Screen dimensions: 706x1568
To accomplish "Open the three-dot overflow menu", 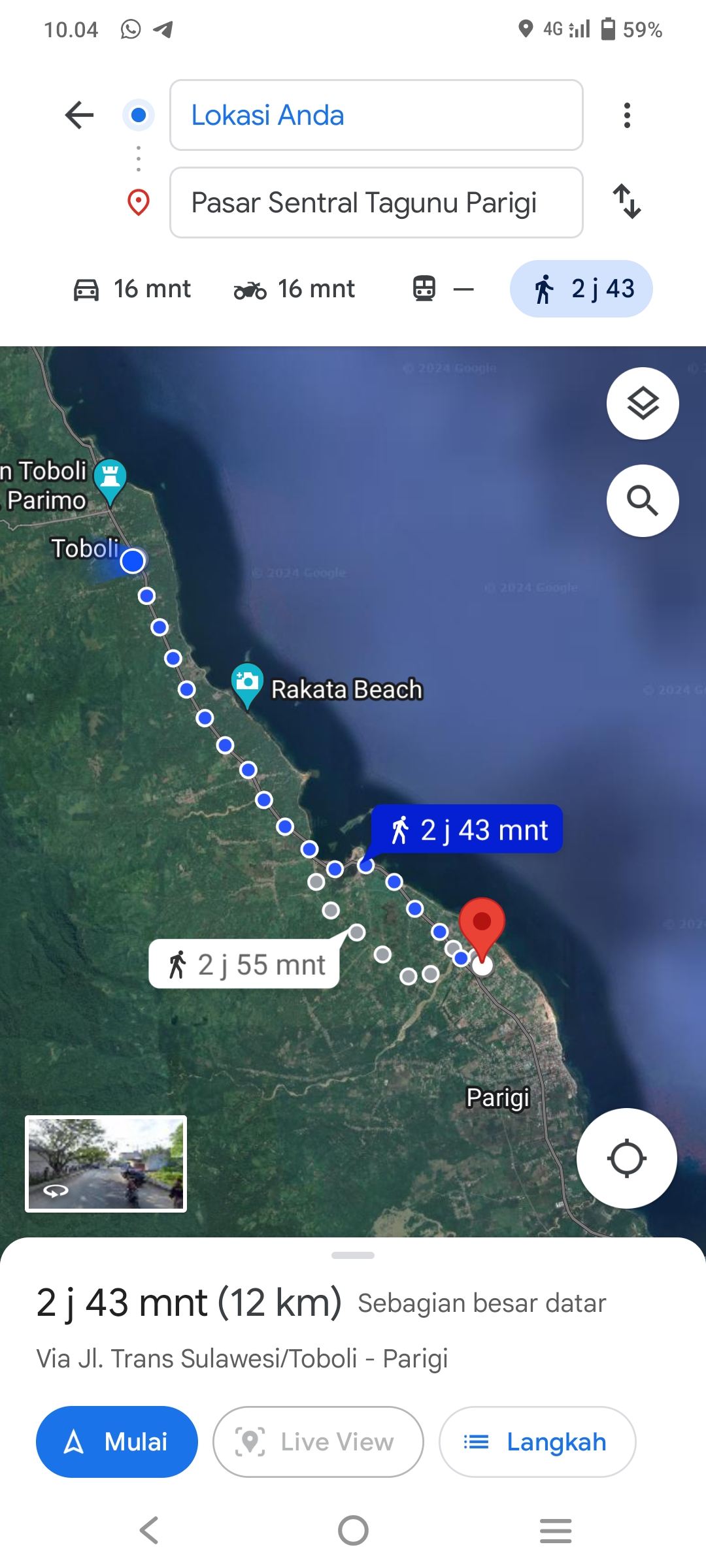I will 627,116.
